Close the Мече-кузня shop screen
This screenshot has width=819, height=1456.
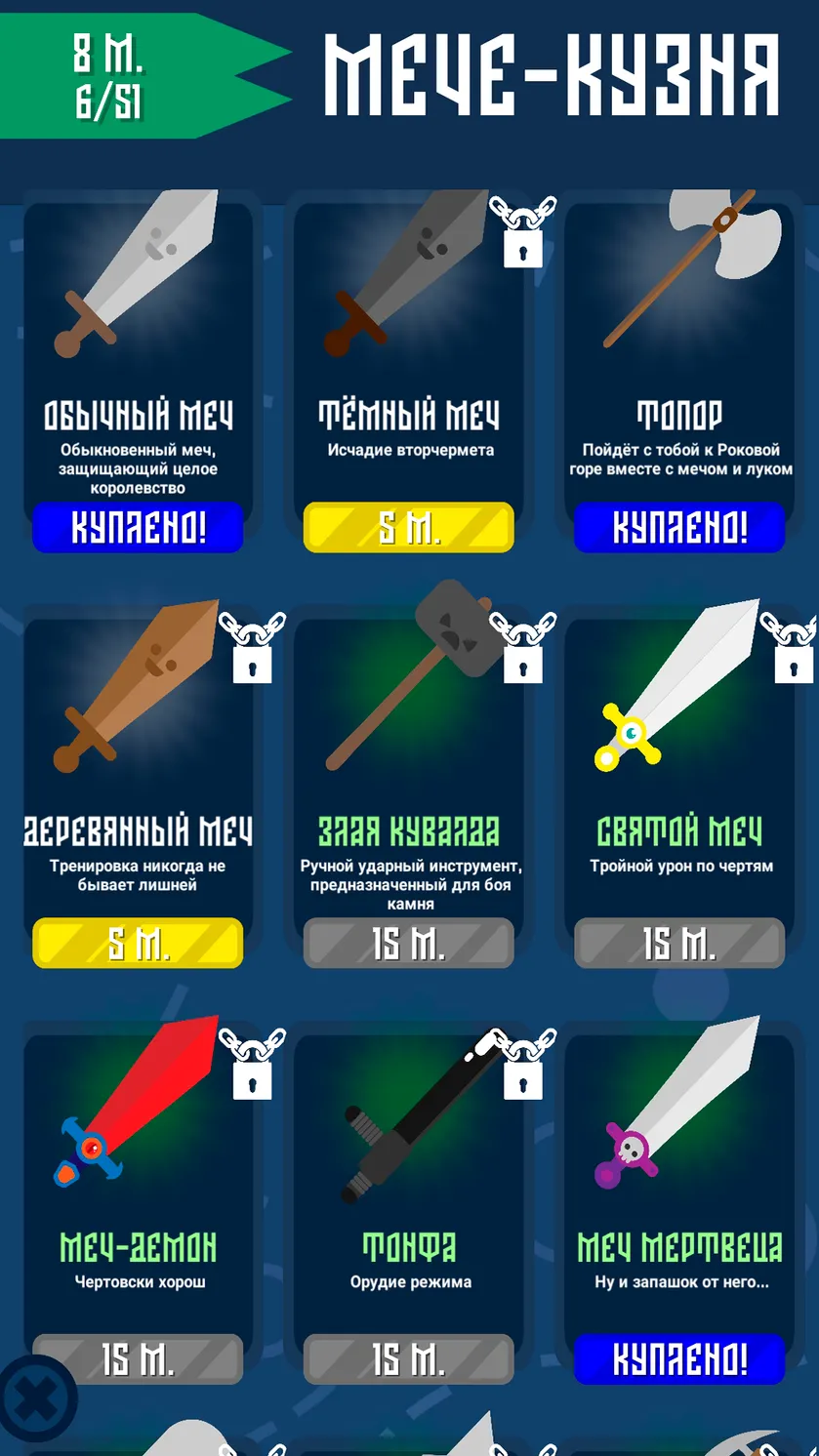(x=36, y=1398)
